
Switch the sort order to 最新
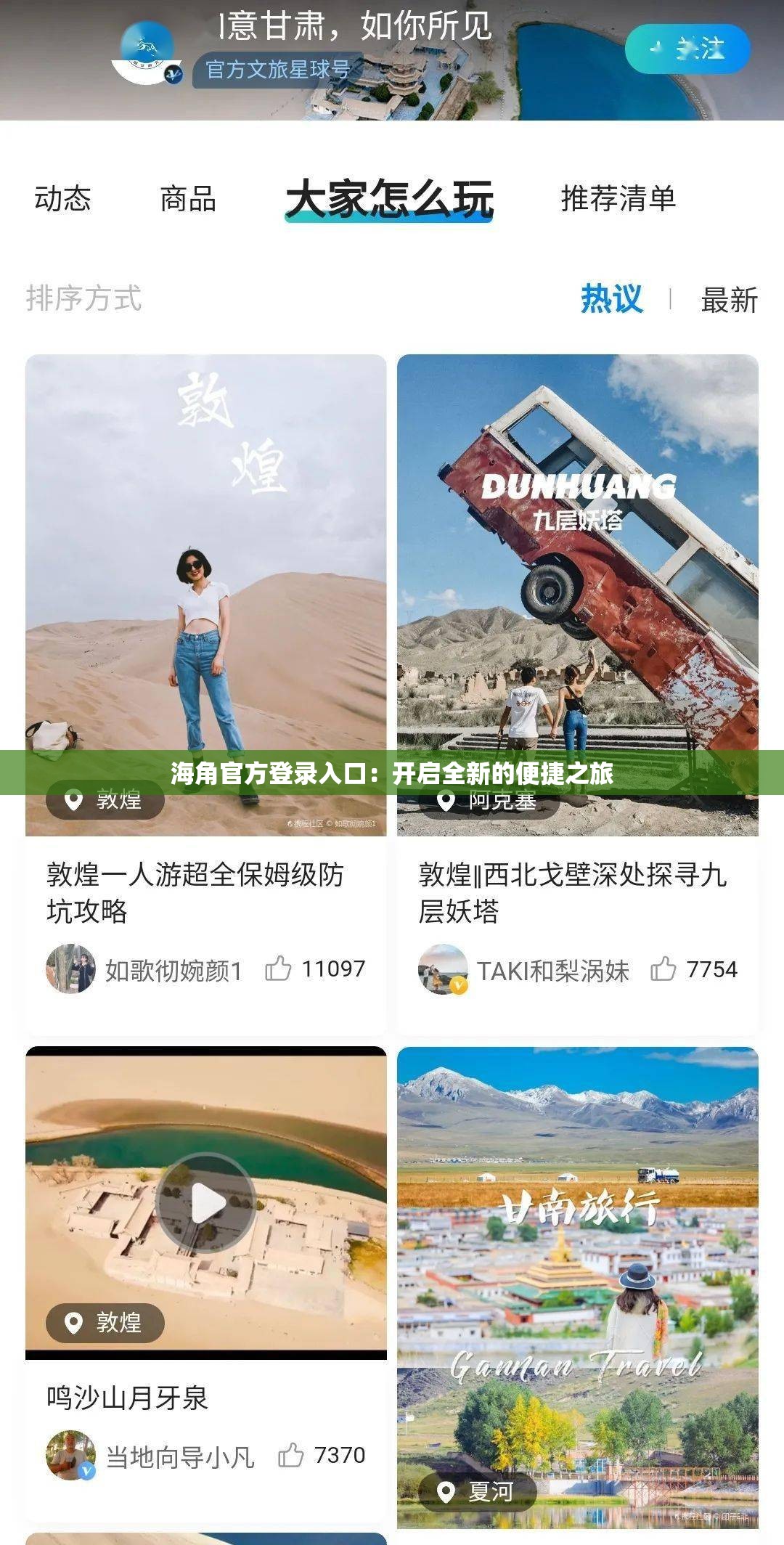click(x=728, y=300)
